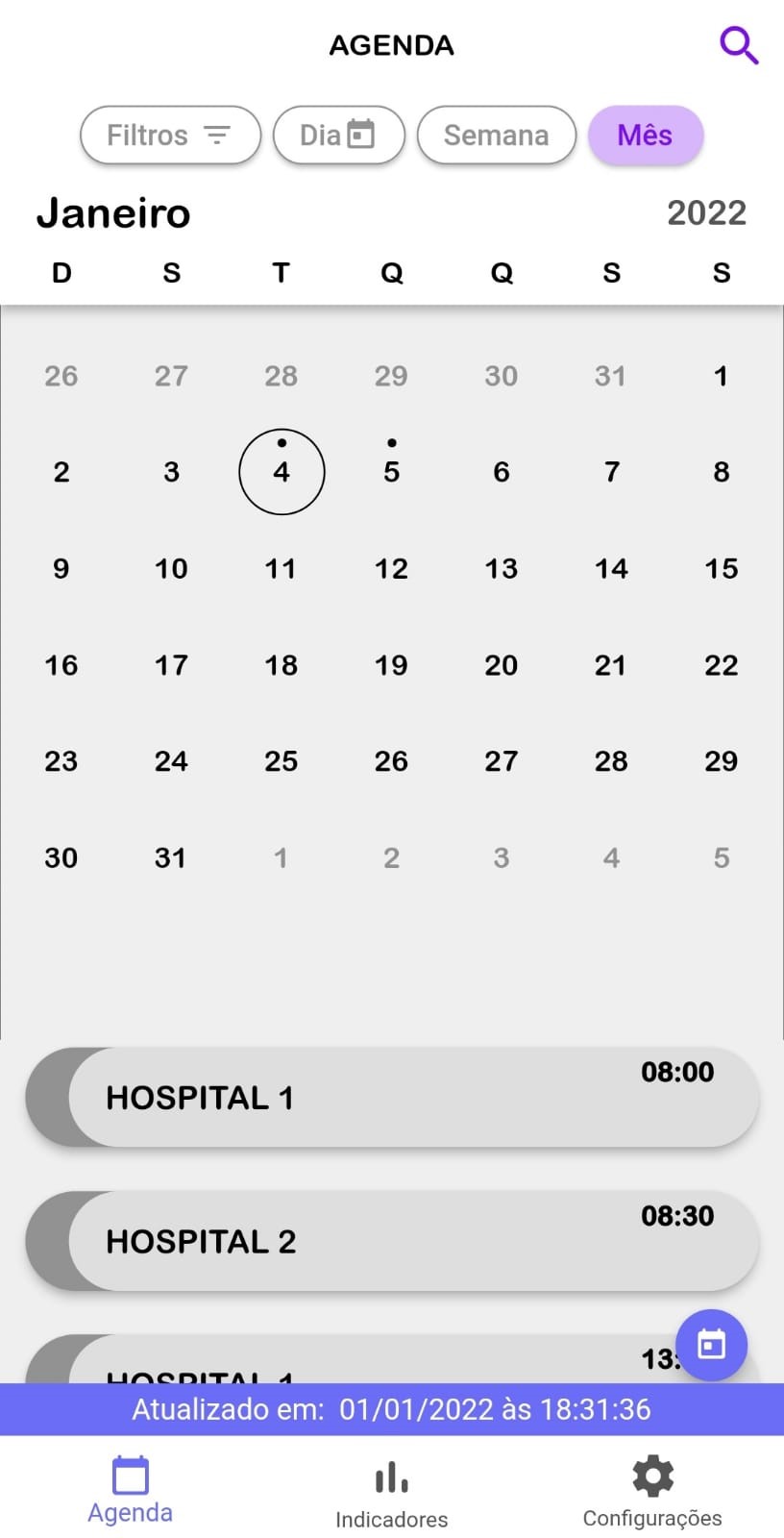Go to Configurações tab
This screenshot has height=1538, width=784.
pyautogui.click(x=652, y=1493)
